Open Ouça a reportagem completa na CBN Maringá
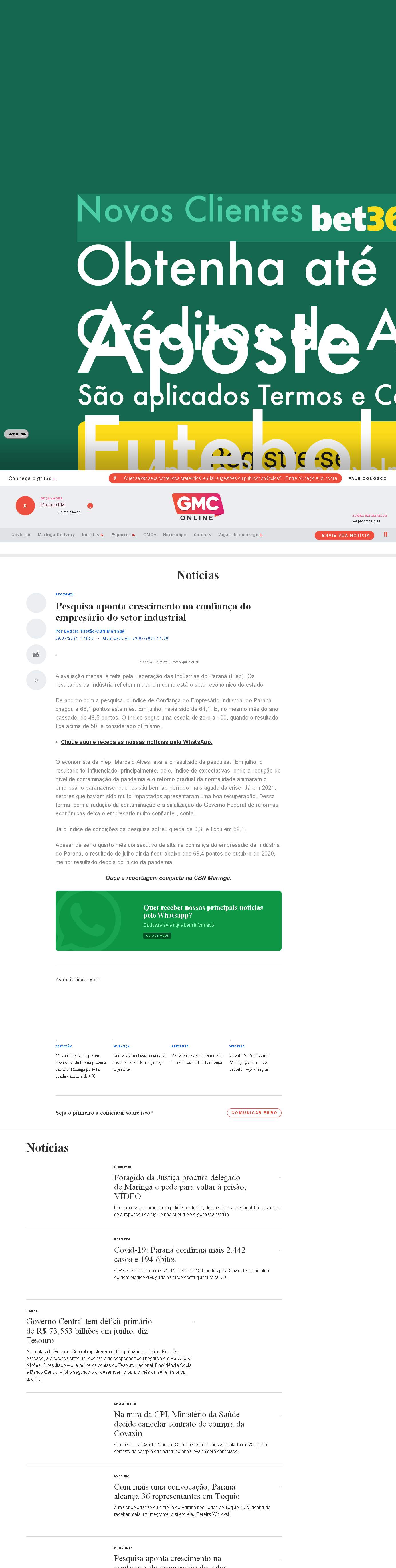 click(x=169, y=878)
